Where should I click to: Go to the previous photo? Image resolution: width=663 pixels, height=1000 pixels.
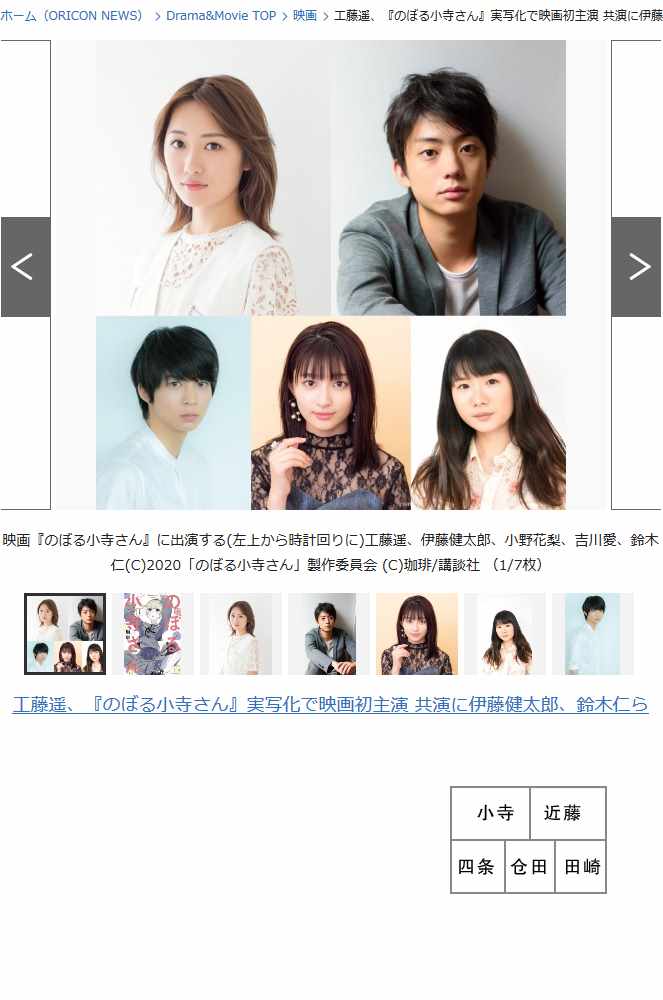point(25,267)
